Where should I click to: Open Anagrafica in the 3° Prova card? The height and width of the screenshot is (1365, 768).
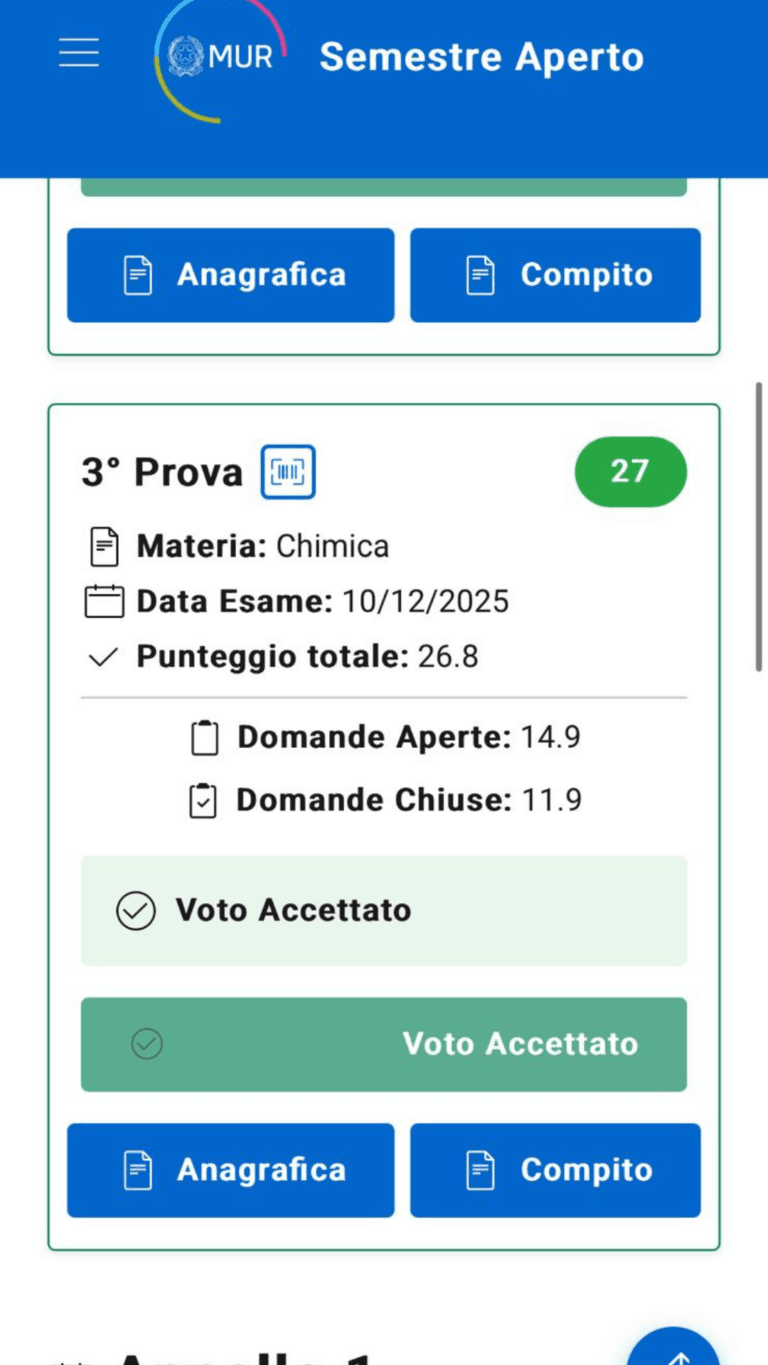(231, 1170)
